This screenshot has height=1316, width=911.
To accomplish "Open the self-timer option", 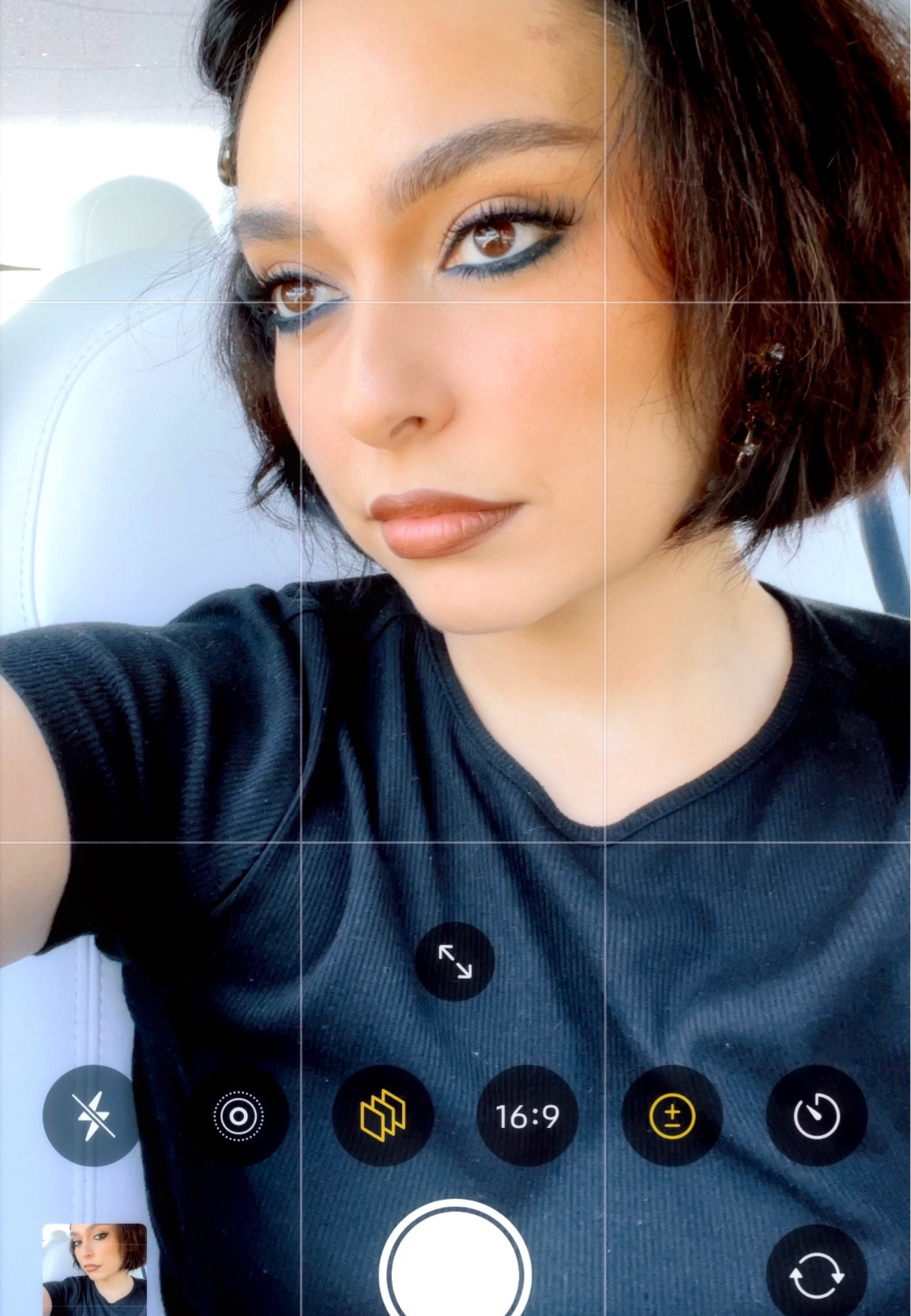I will coord(817,1115).
